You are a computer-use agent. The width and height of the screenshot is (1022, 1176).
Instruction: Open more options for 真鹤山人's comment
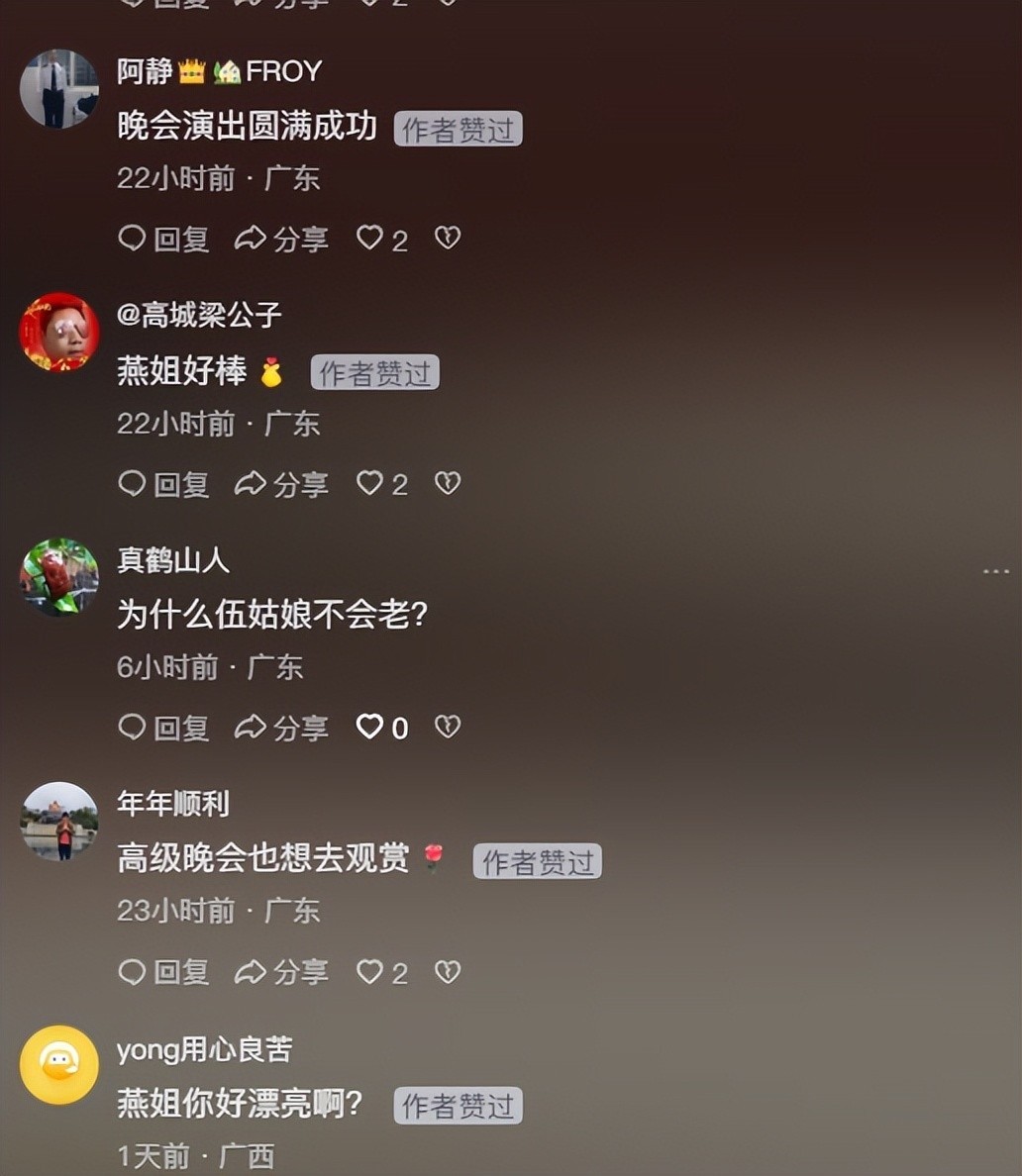pos(995,572)
